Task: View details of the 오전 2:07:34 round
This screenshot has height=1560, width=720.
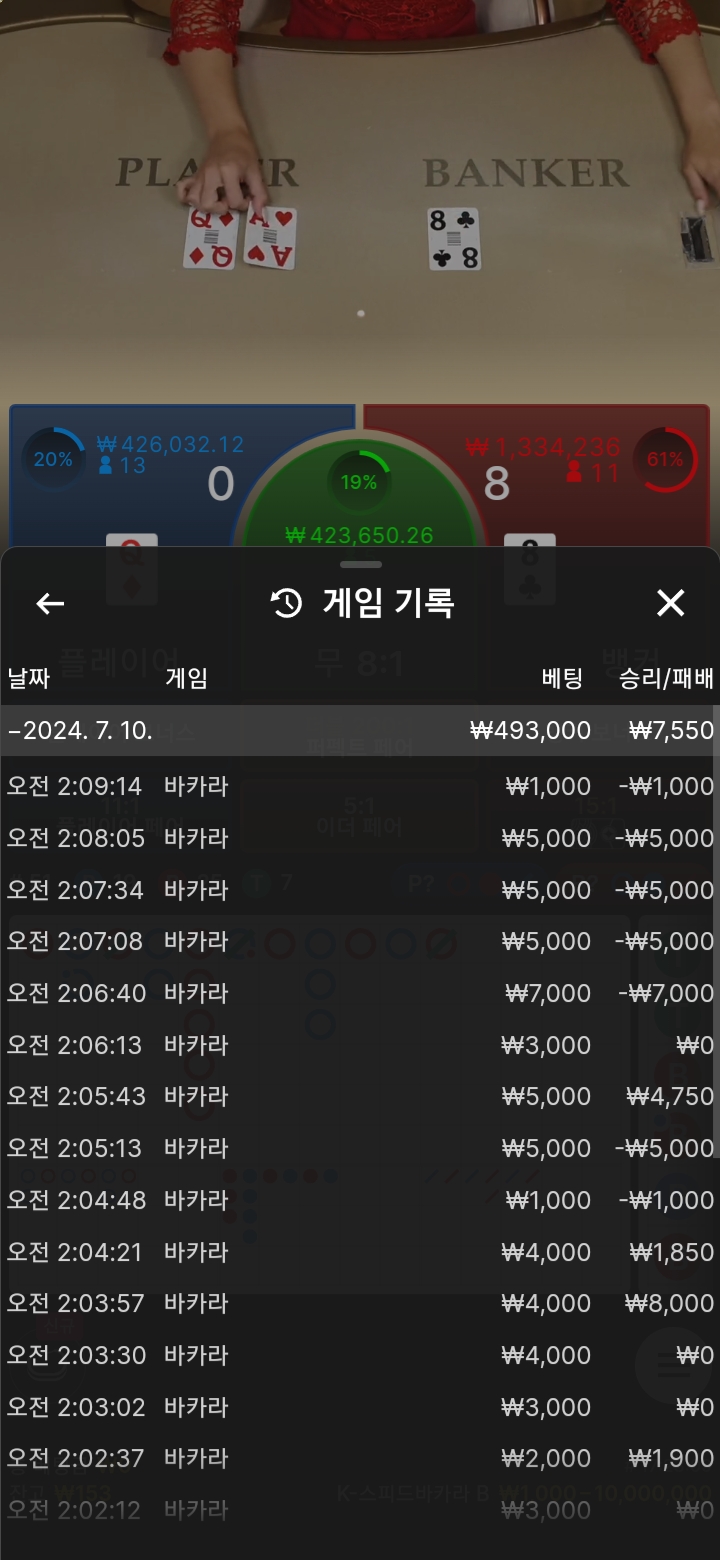Action: coord(360,890)
